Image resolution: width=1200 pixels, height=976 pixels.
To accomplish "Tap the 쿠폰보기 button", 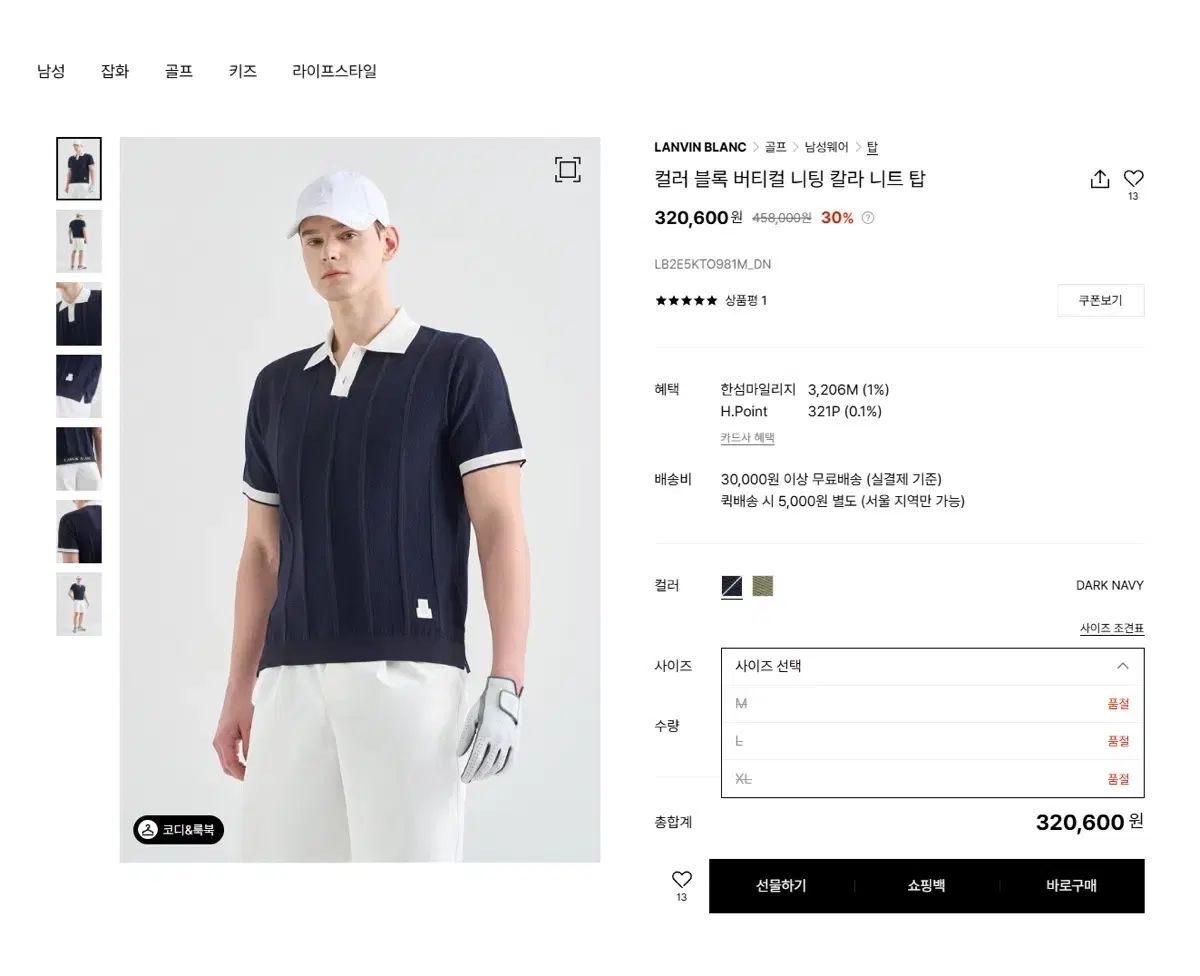I will pos(1100,300).
